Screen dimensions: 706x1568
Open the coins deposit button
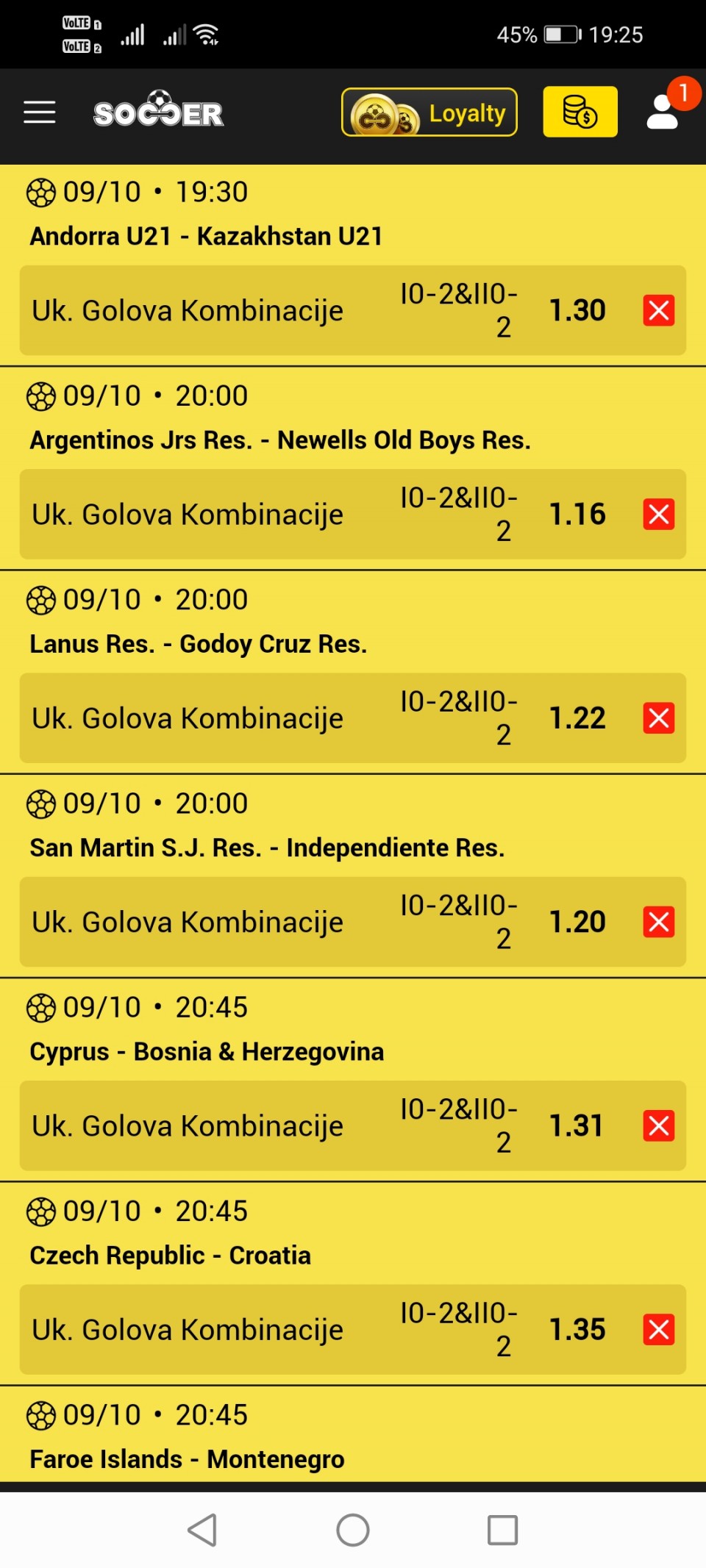580,112
